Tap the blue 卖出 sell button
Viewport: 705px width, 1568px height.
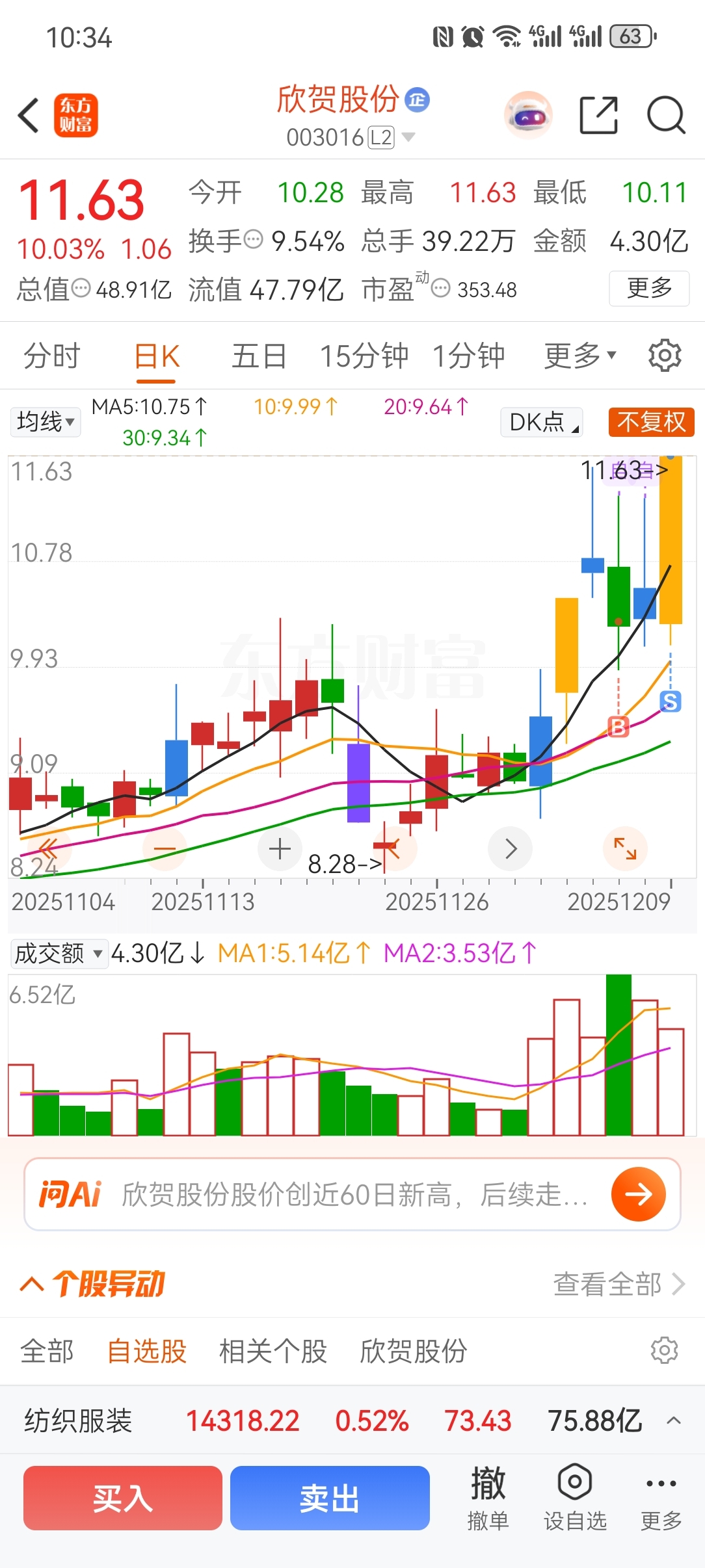pos(330,1498)
